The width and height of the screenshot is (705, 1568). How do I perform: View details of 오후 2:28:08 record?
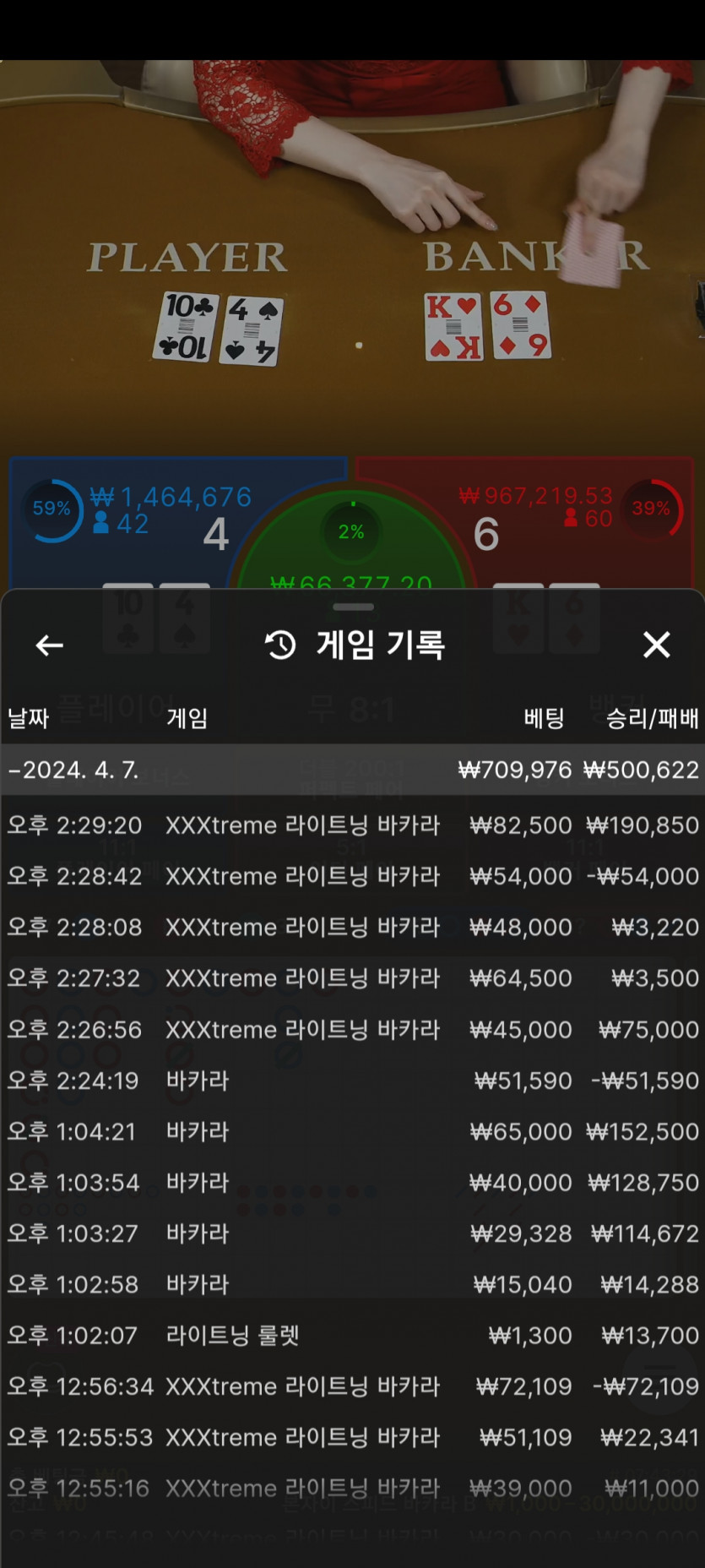(x=352, y=928)
